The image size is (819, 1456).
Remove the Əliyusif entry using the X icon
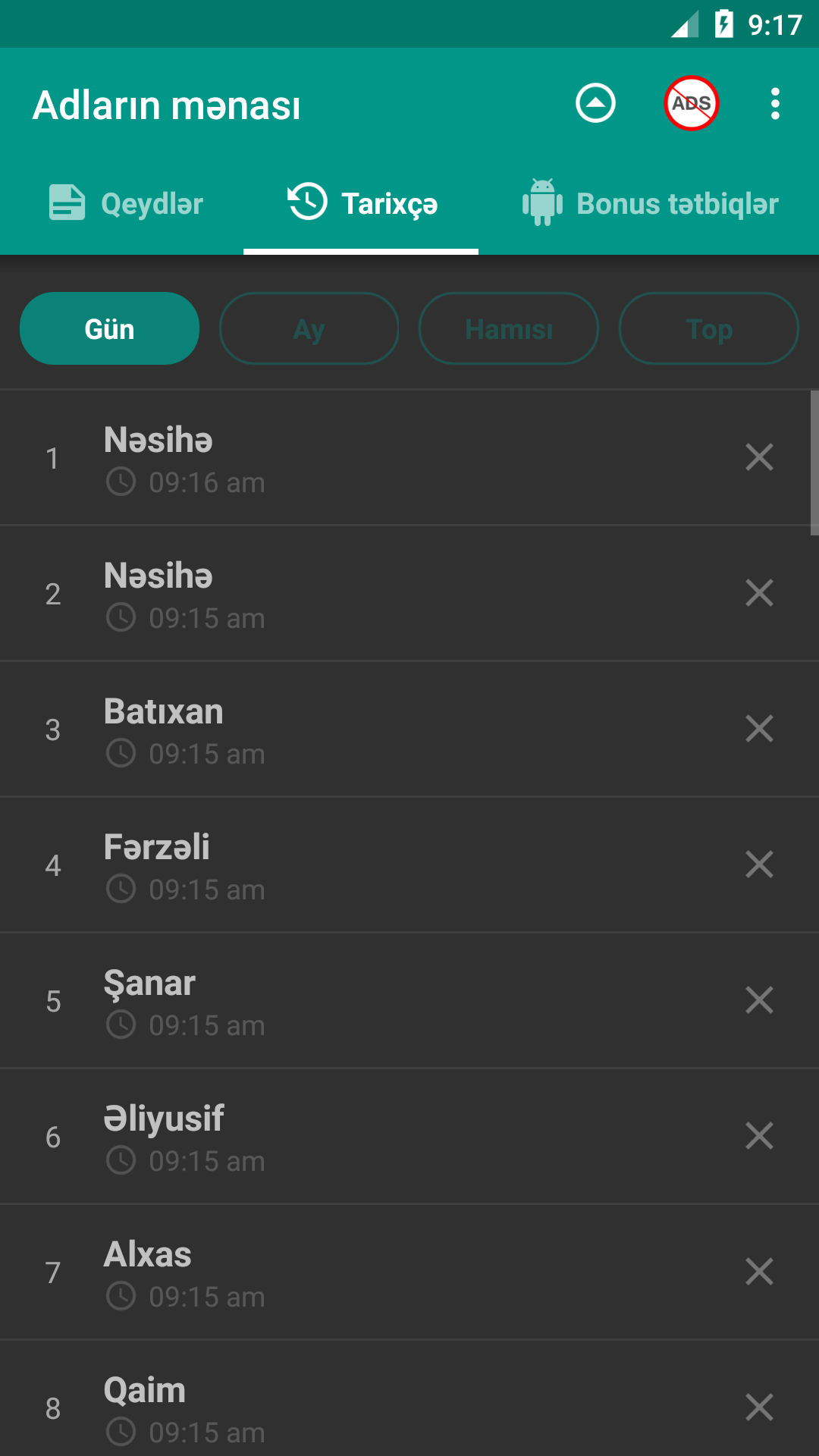[x=759, y=1136]
